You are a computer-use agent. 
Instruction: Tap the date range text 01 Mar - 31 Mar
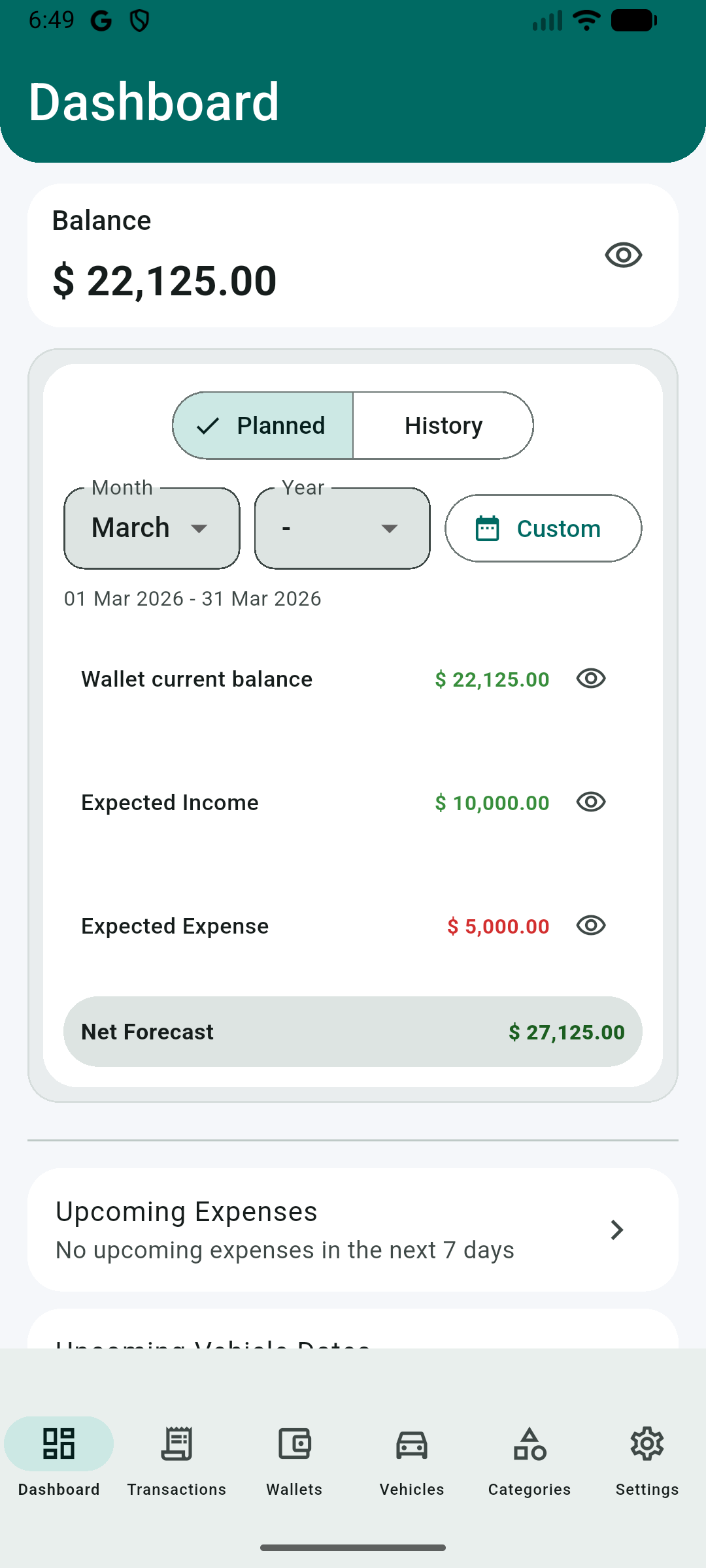(193, 598)
